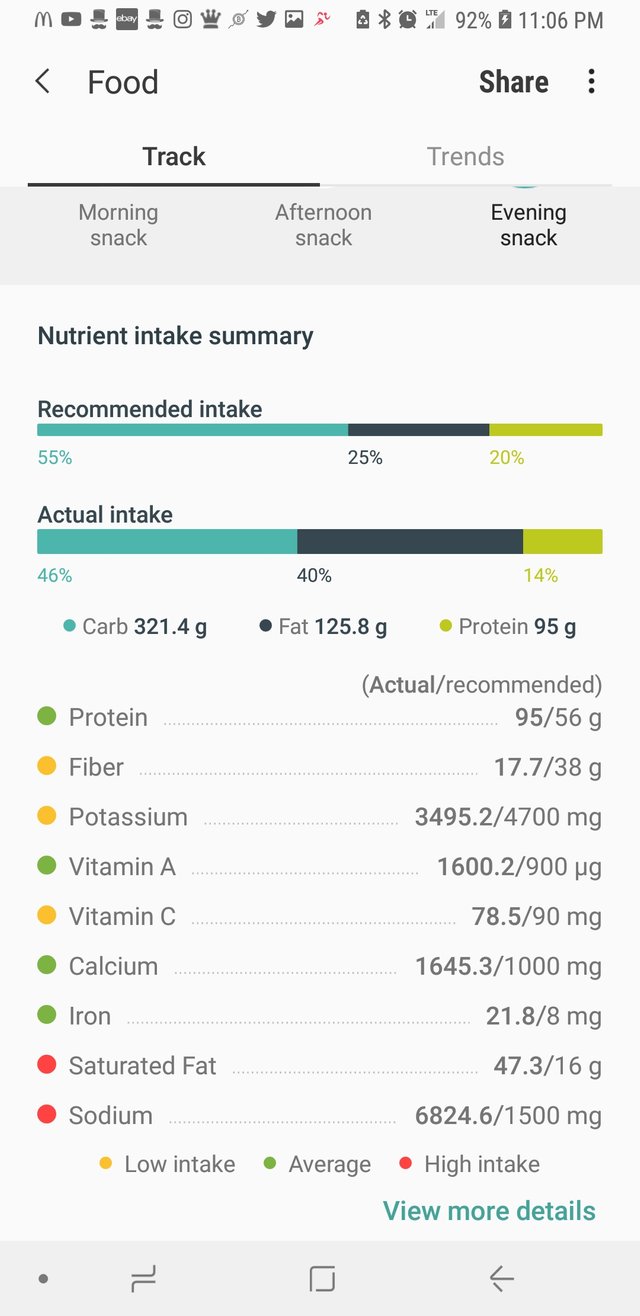Open the Morning snack entry
Image resolution: width=640 pixels, height=1316 pixels.
coord(119,225)
